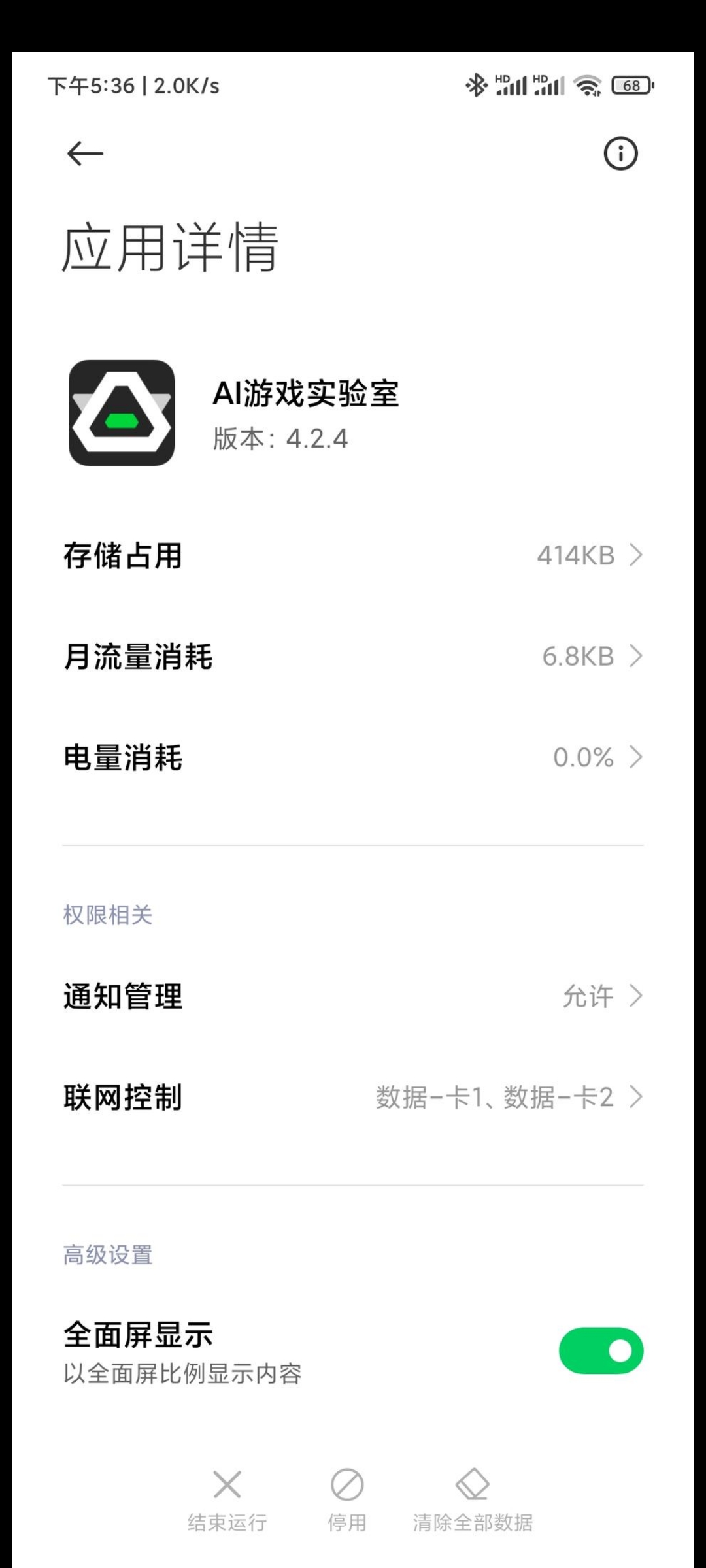Open 电量消耗 battery usage

pos(353,757)
